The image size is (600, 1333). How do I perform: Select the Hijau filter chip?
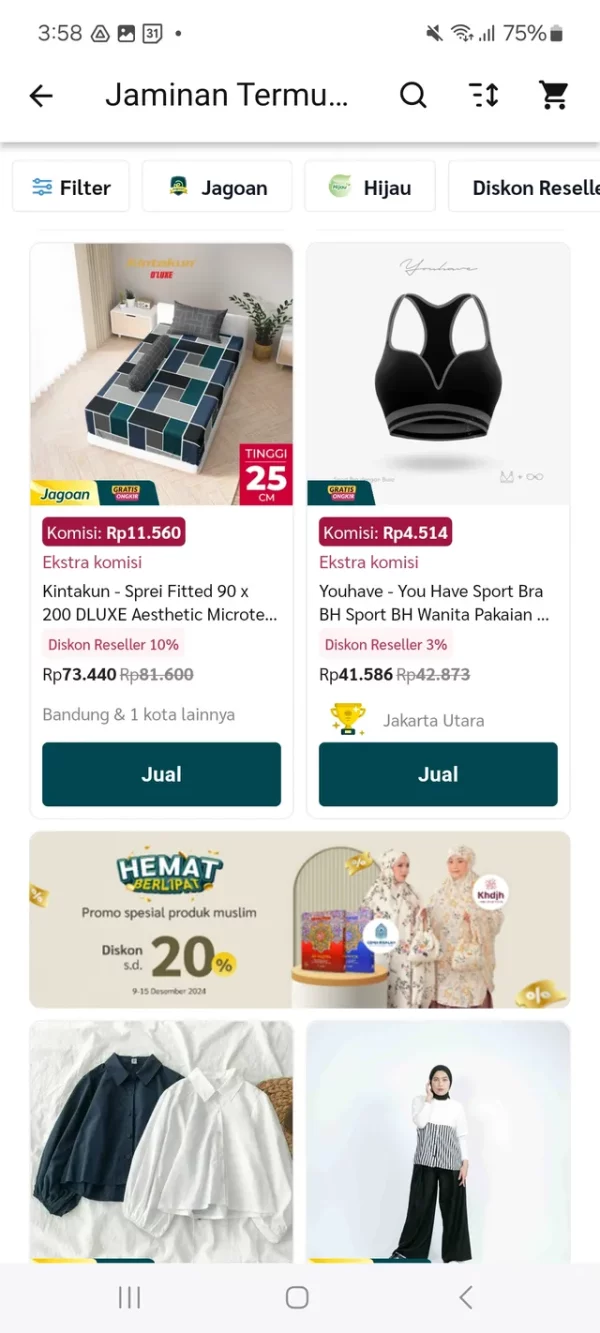[x=370, y=187]
